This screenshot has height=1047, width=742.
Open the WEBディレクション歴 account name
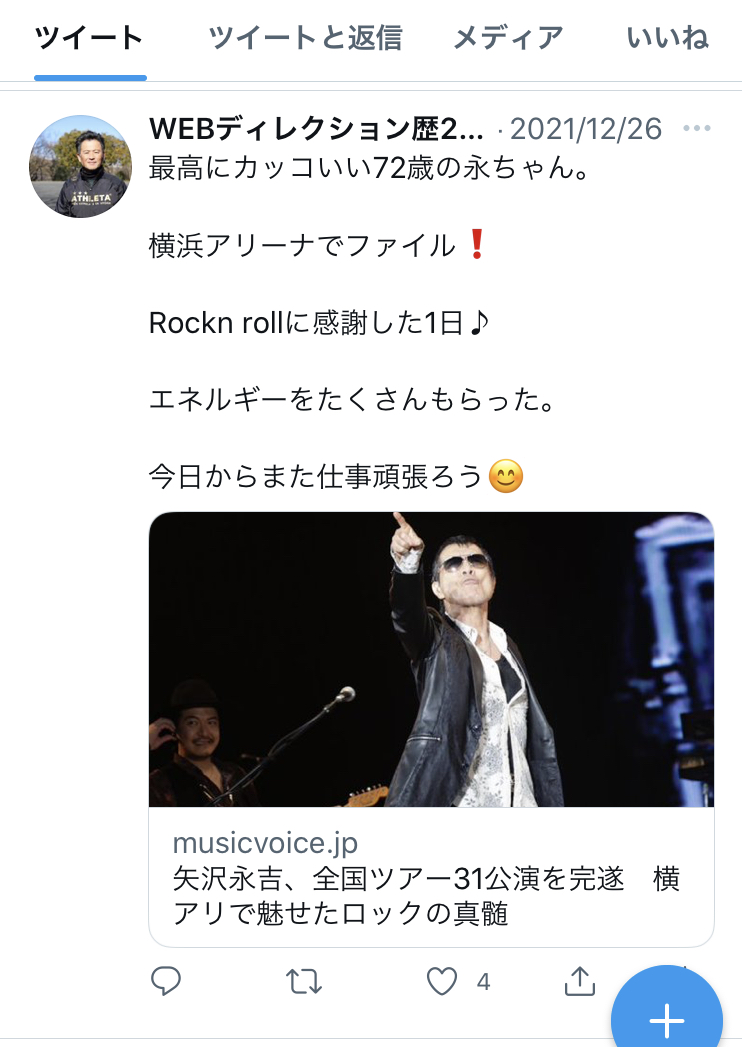point(316,129)
